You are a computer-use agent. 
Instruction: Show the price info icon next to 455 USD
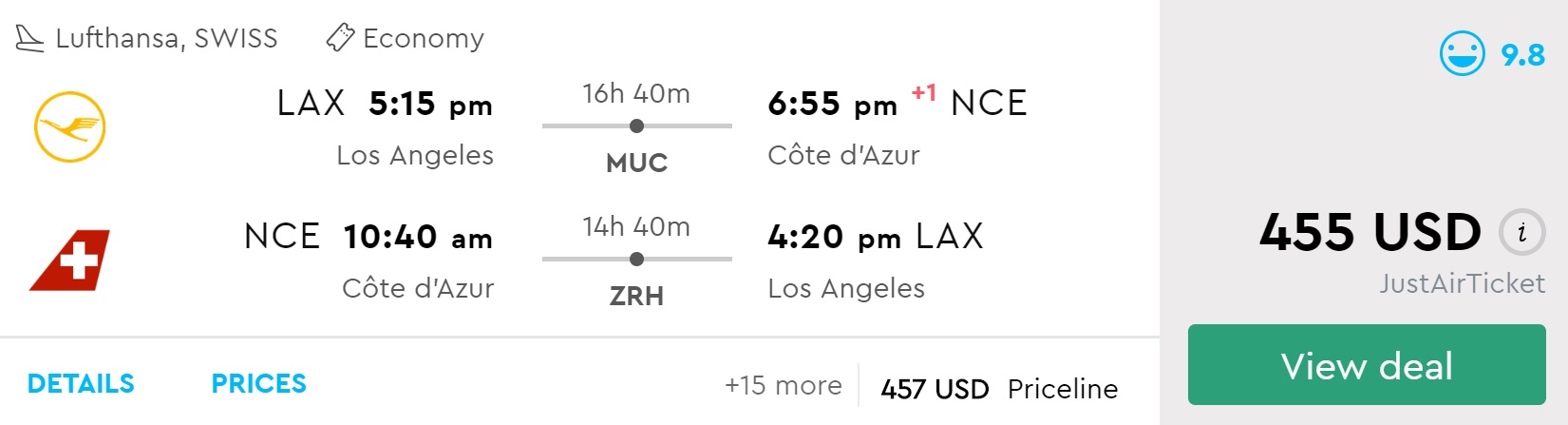(1521, 232)
